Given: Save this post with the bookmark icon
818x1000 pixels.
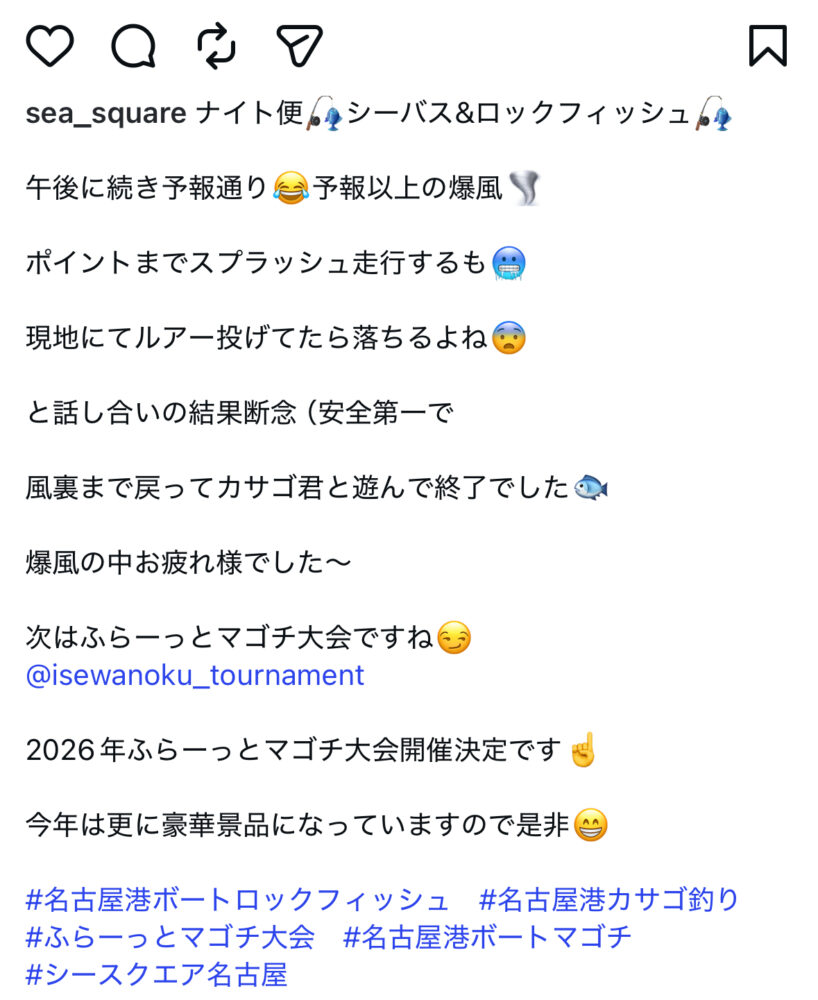Looking at the screenshot, I should 768,46.
